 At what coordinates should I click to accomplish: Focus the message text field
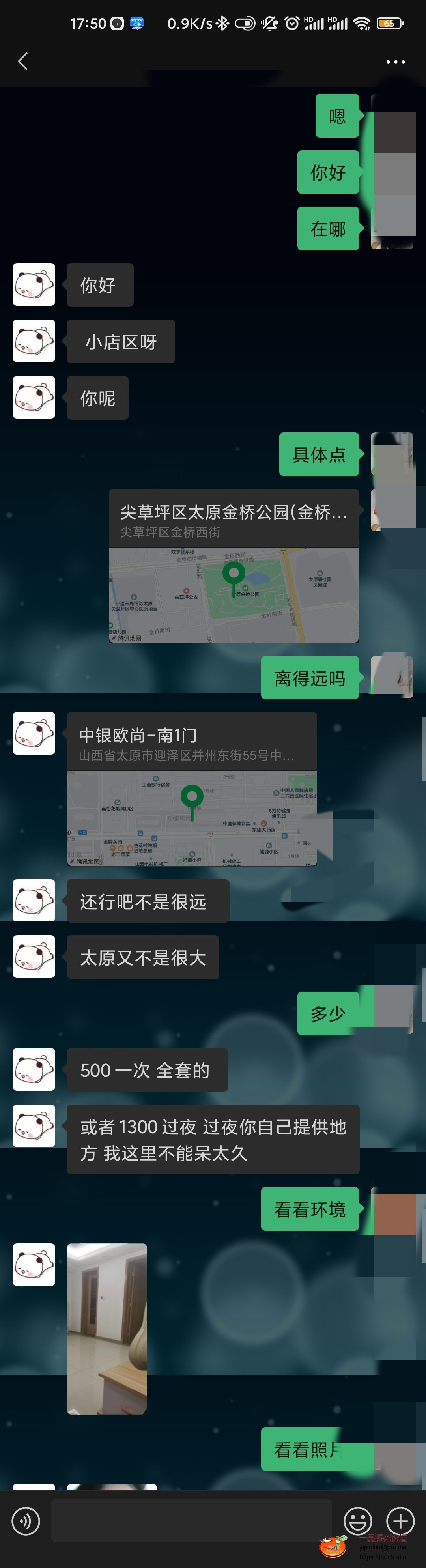[x=191, y=1521]
